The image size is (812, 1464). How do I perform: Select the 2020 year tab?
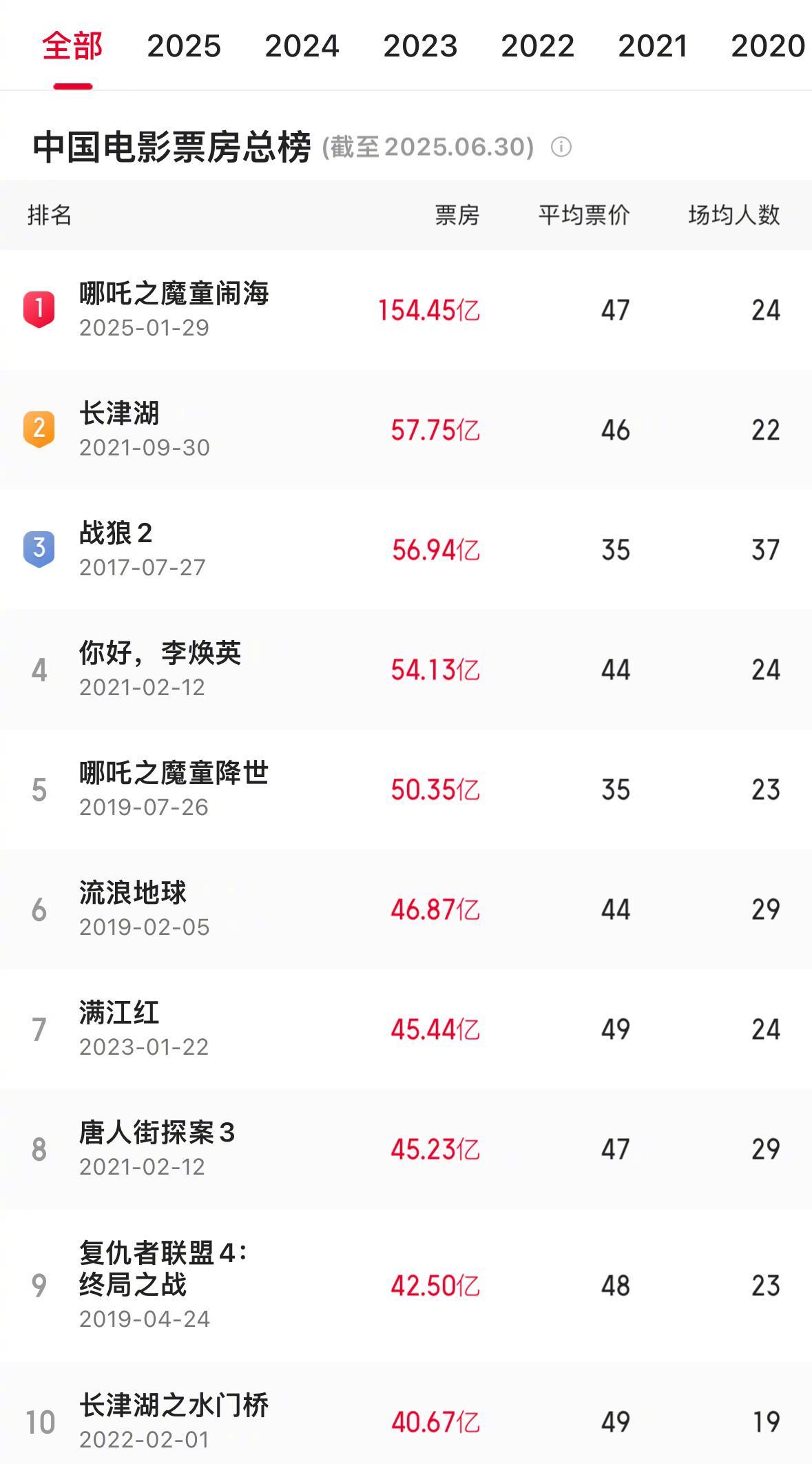coord(767,46)
